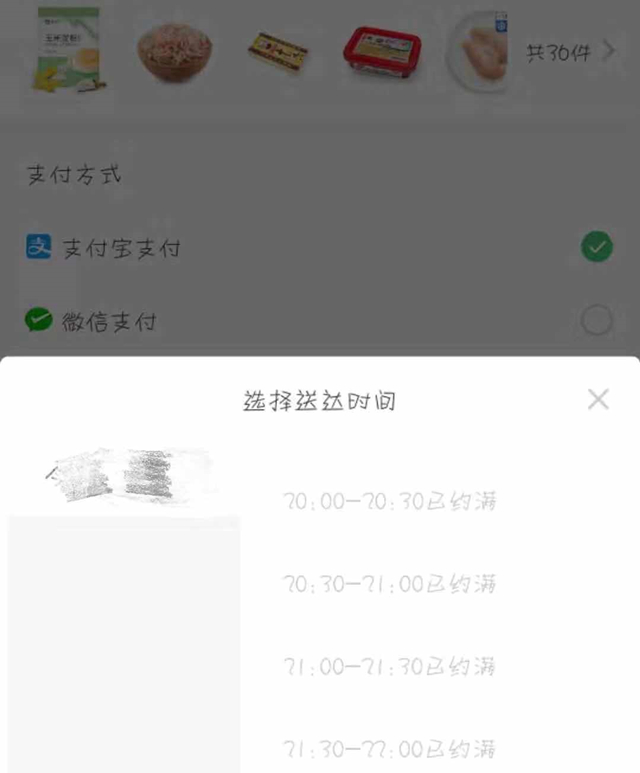Choose 微信支付 as payment method
Screen dimensions: 640x773
pyautogui.click(x=596, y=321)
